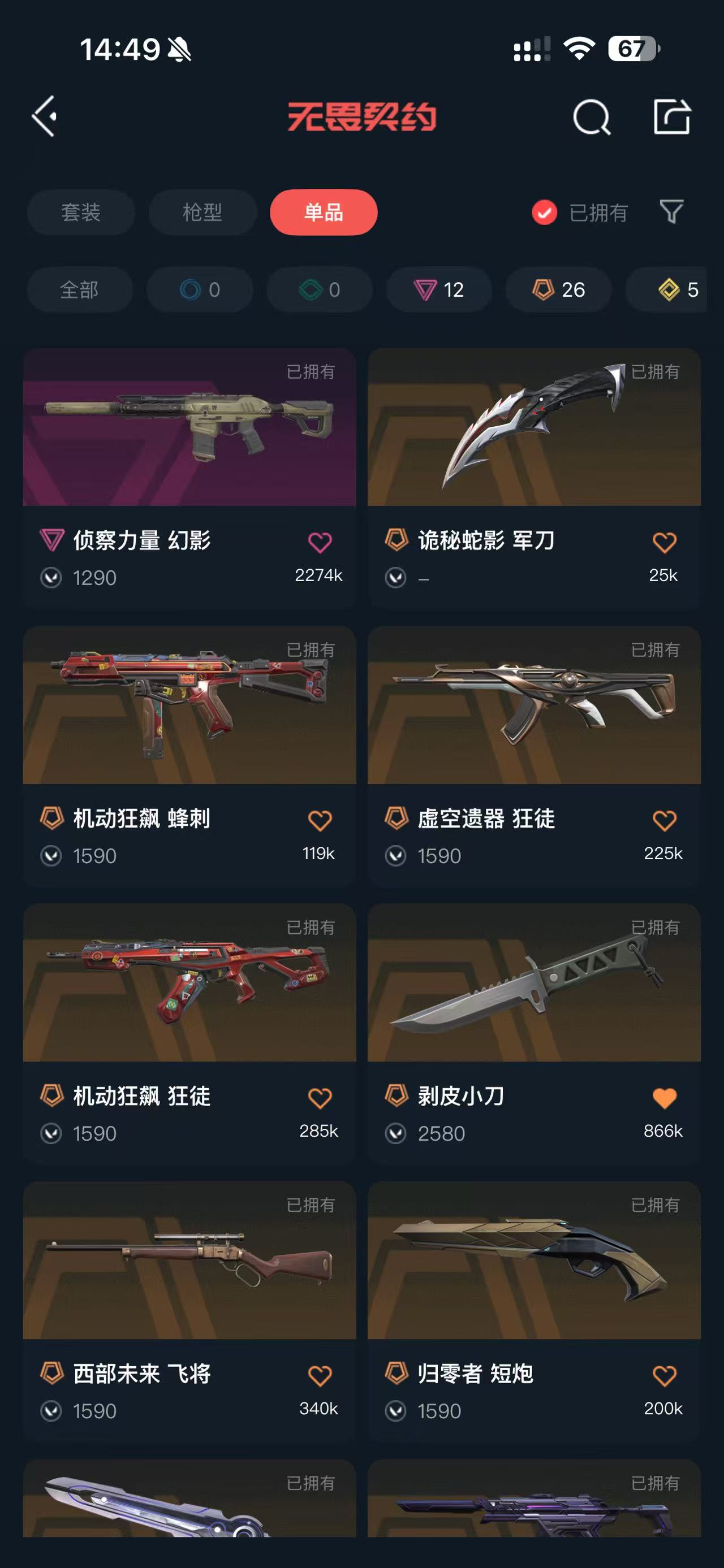
Task: Select the 单品 tab
Action: [x=324, y=213]
